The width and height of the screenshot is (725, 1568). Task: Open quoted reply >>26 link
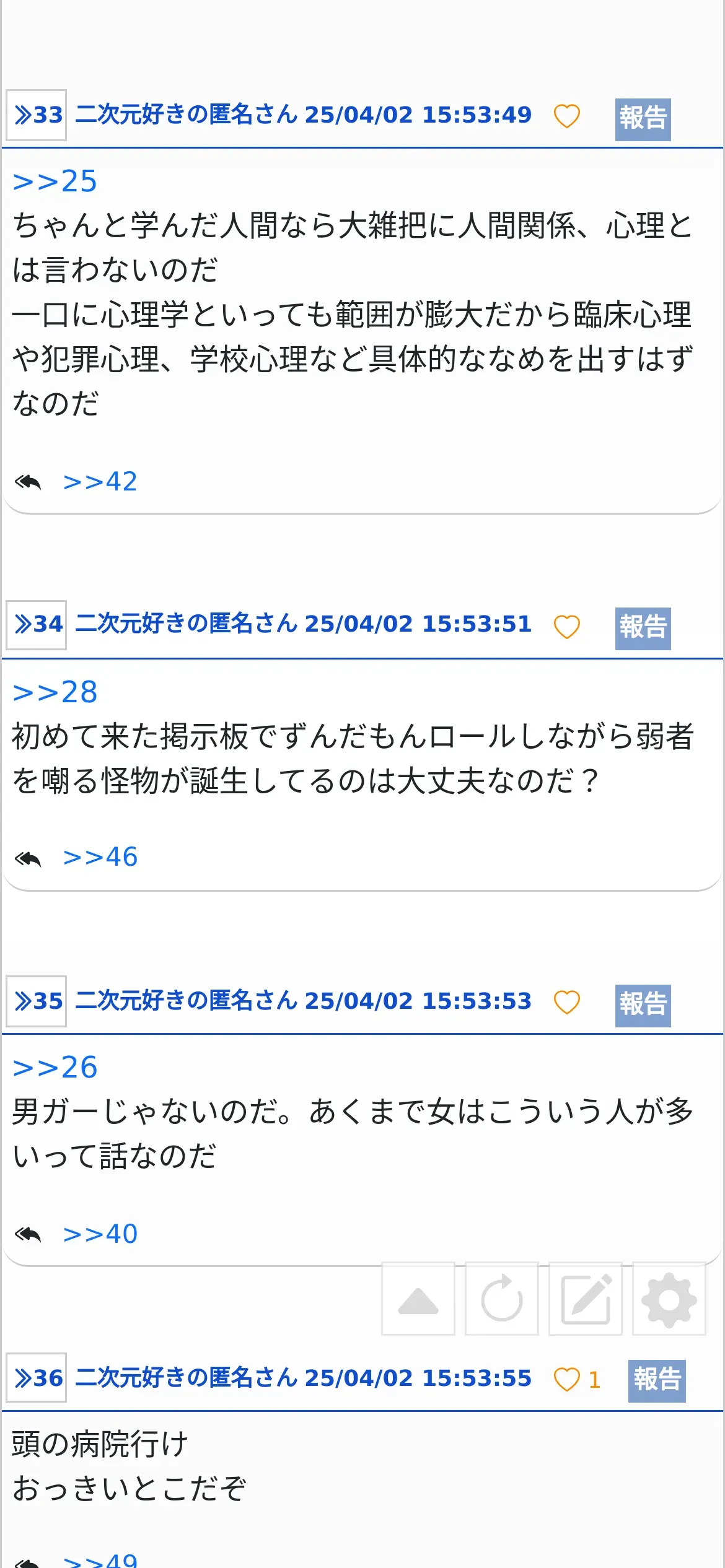(55, 1068)
